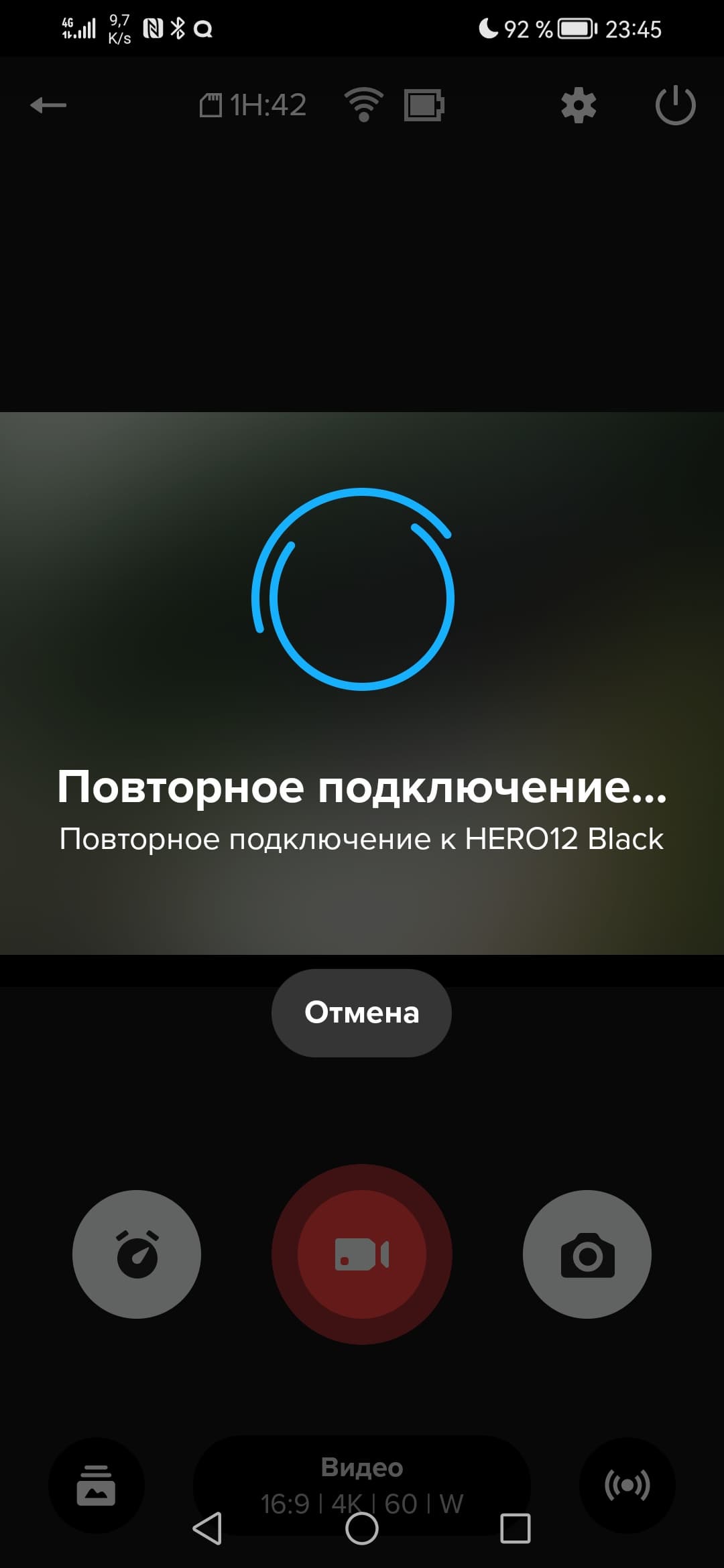Tap system home navigation button
Viewport: 724px width, 1568px height.
pos(362,1529)
